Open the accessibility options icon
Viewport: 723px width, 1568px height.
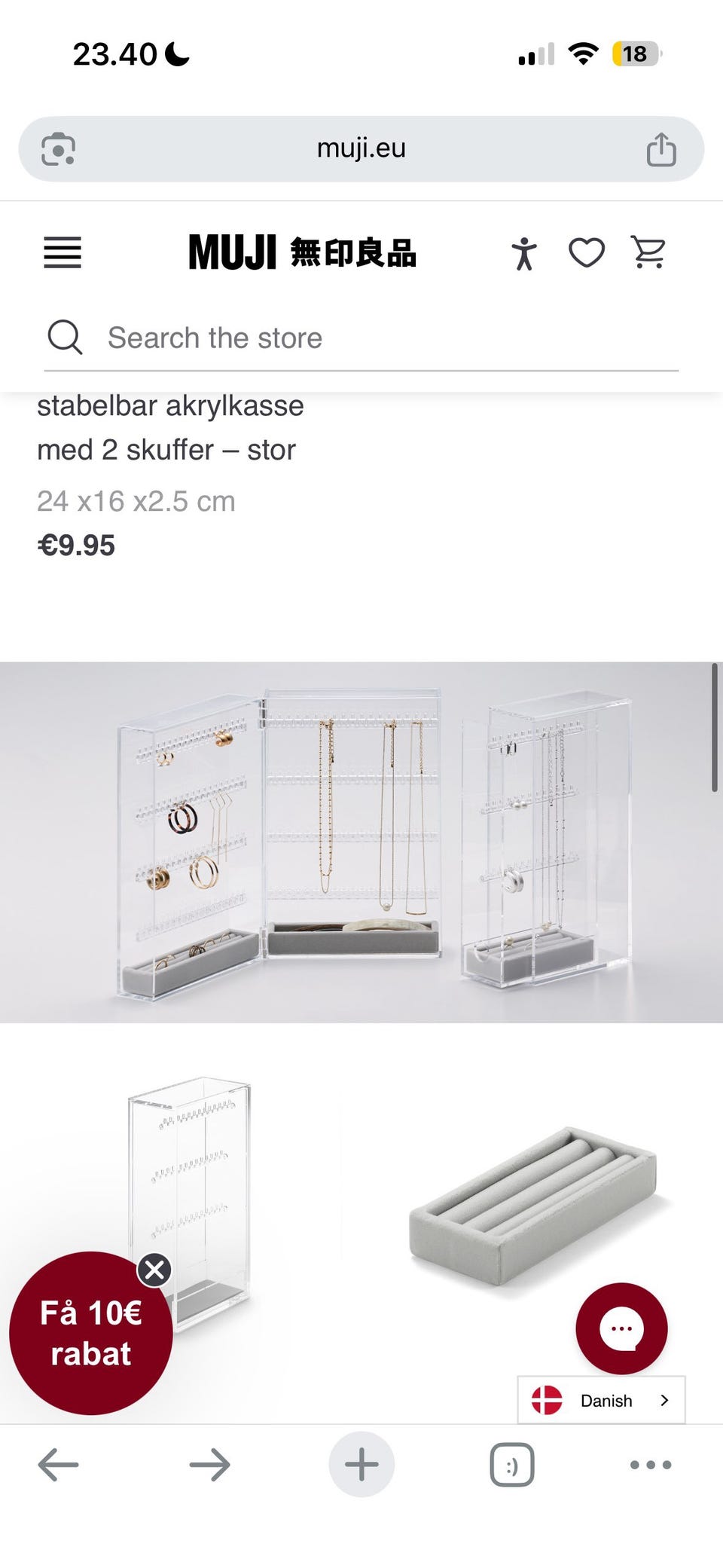(523, 253)
